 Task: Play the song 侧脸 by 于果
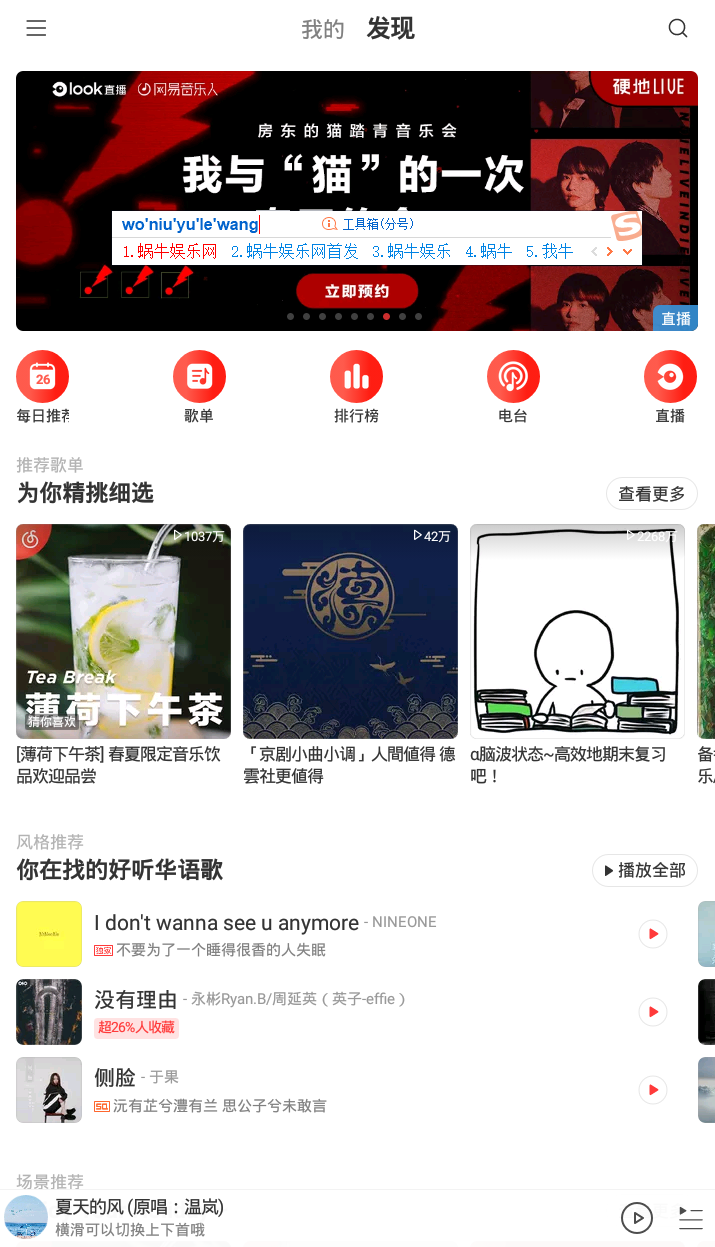(652, 1090)
